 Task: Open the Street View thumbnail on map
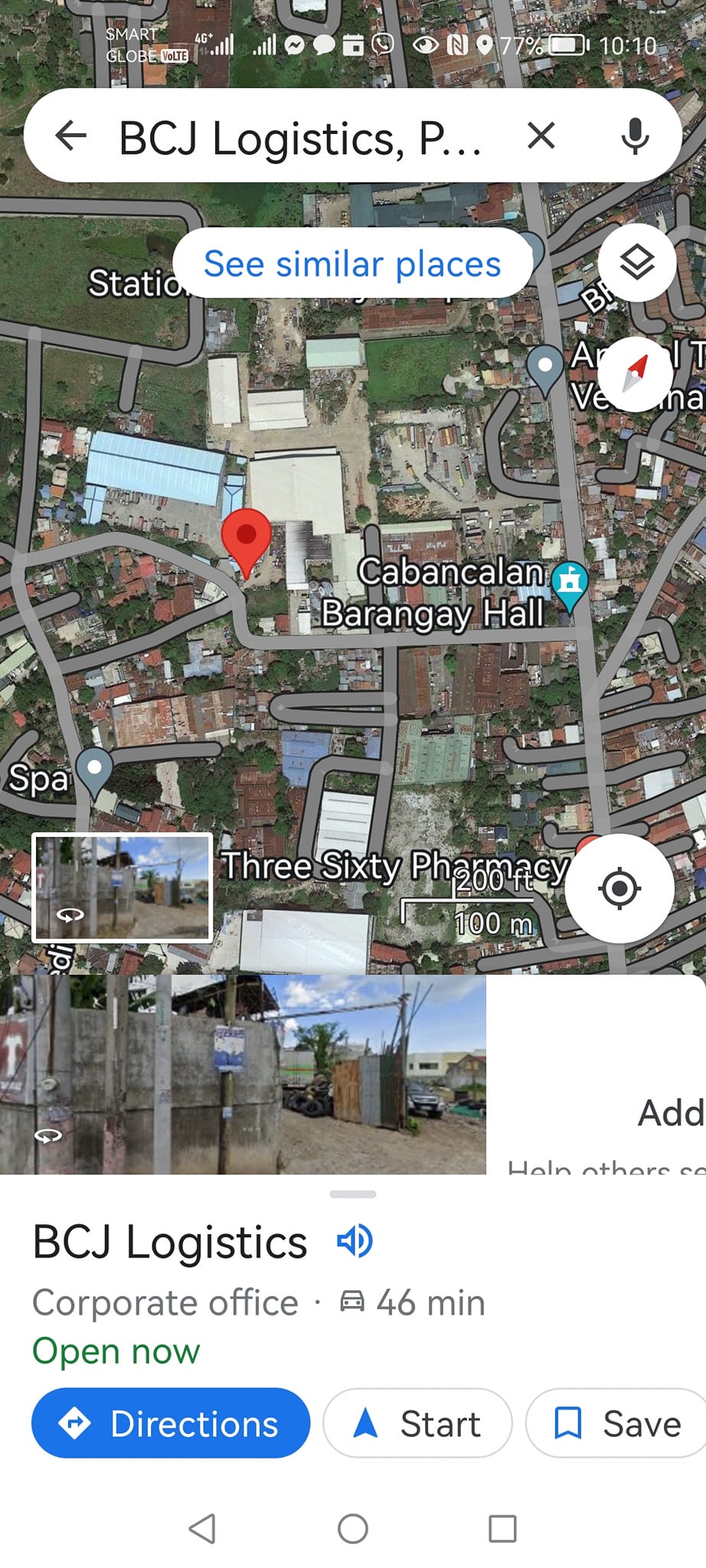click(x=122, y=887)
